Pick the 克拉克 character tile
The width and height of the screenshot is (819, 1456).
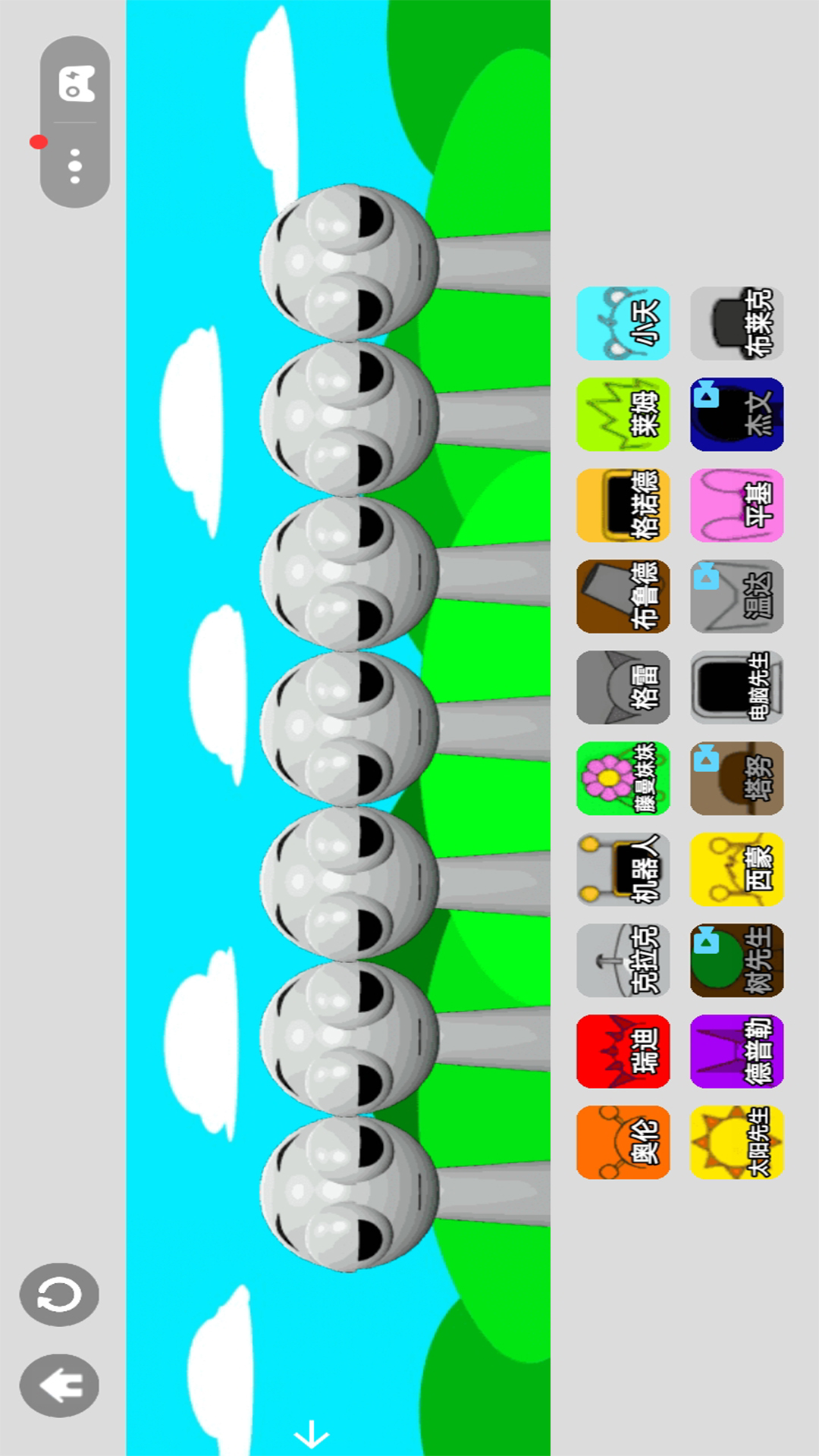[623, 960]
